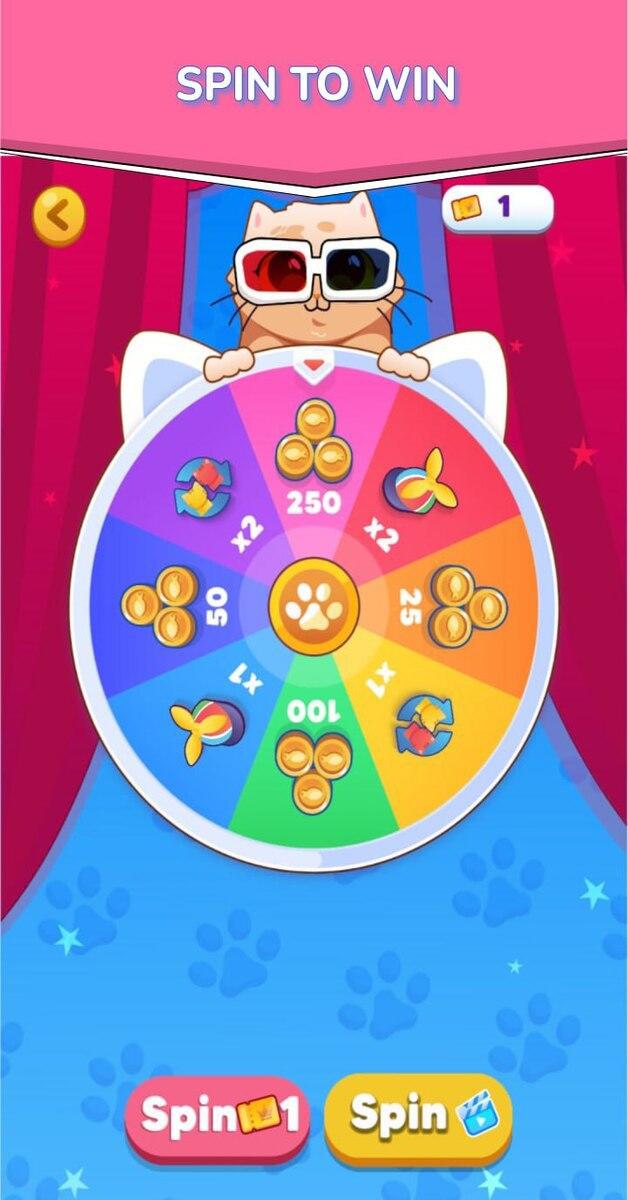The image size is (628, 1200).
Task: Spin the wheel using one ticket
Action: coord(217,1116)
